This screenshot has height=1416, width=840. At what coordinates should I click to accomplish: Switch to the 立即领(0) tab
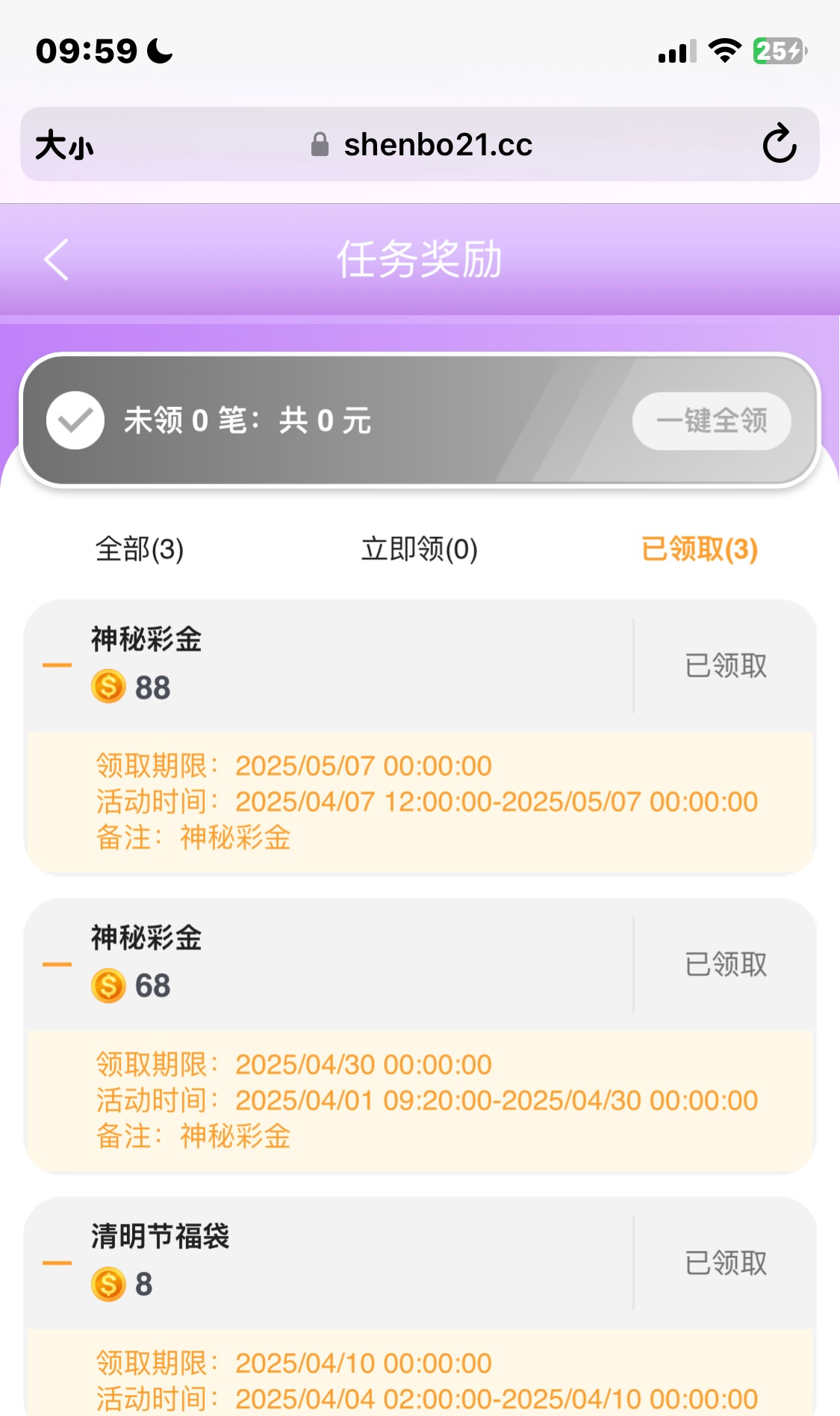coord(419,549)
